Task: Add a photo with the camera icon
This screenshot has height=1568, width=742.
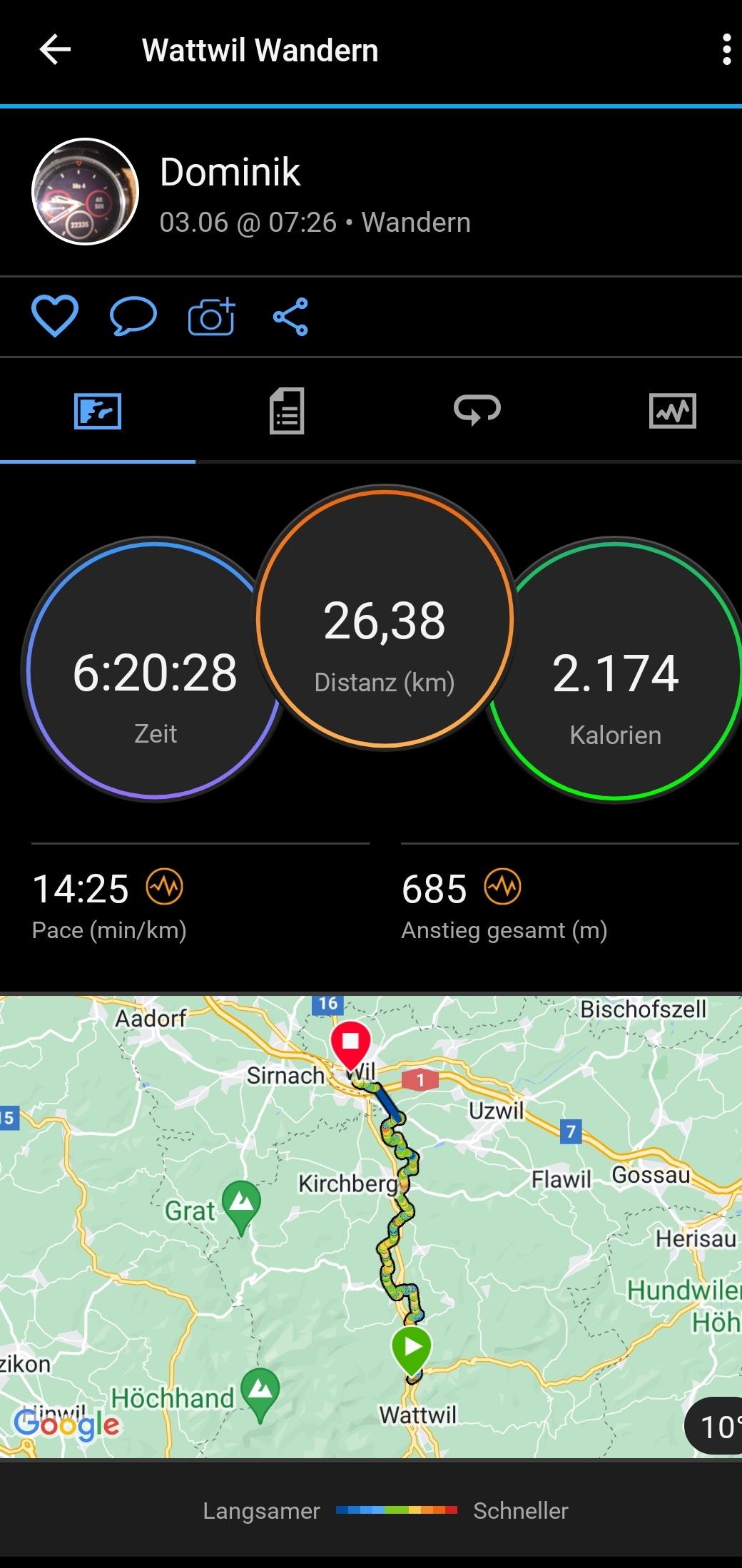Action: click(212, 316)
